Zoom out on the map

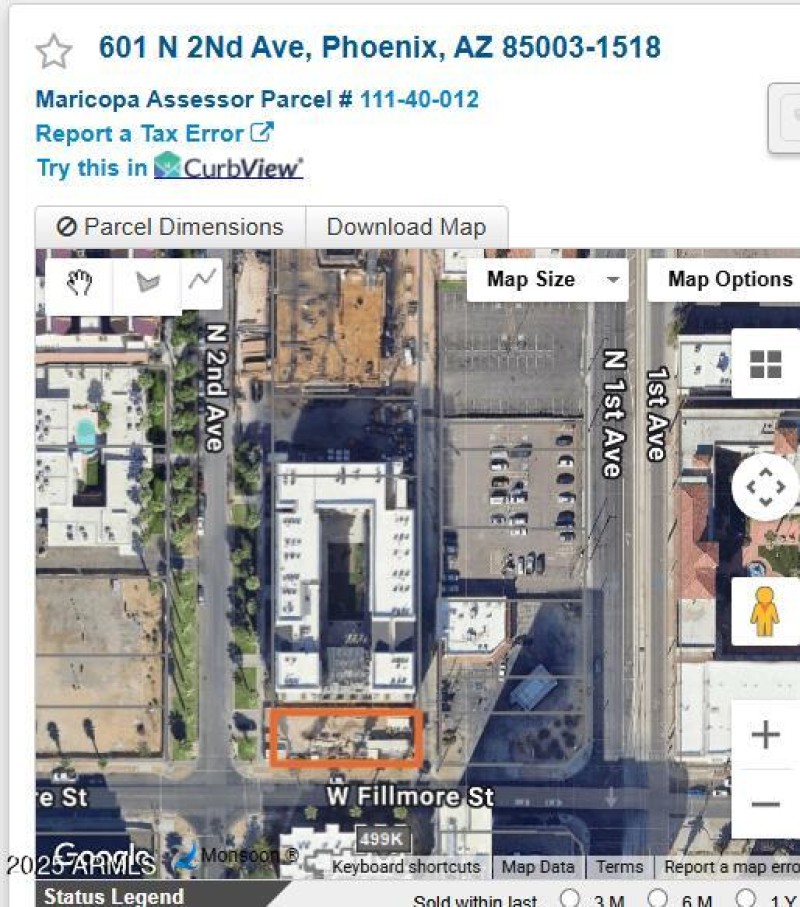765,804
